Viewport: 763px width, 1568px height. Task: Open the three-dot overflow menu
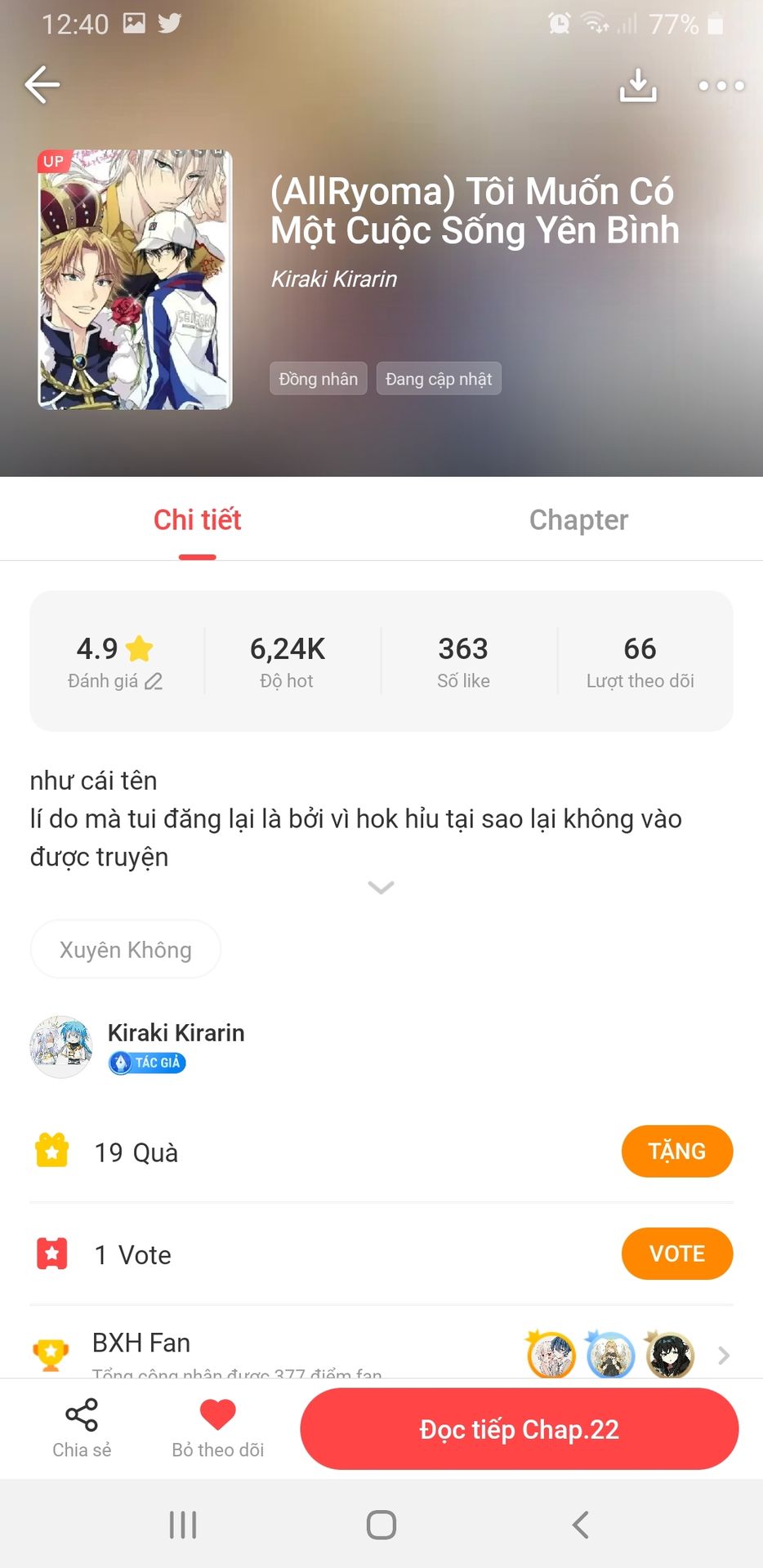click(721, 85)
